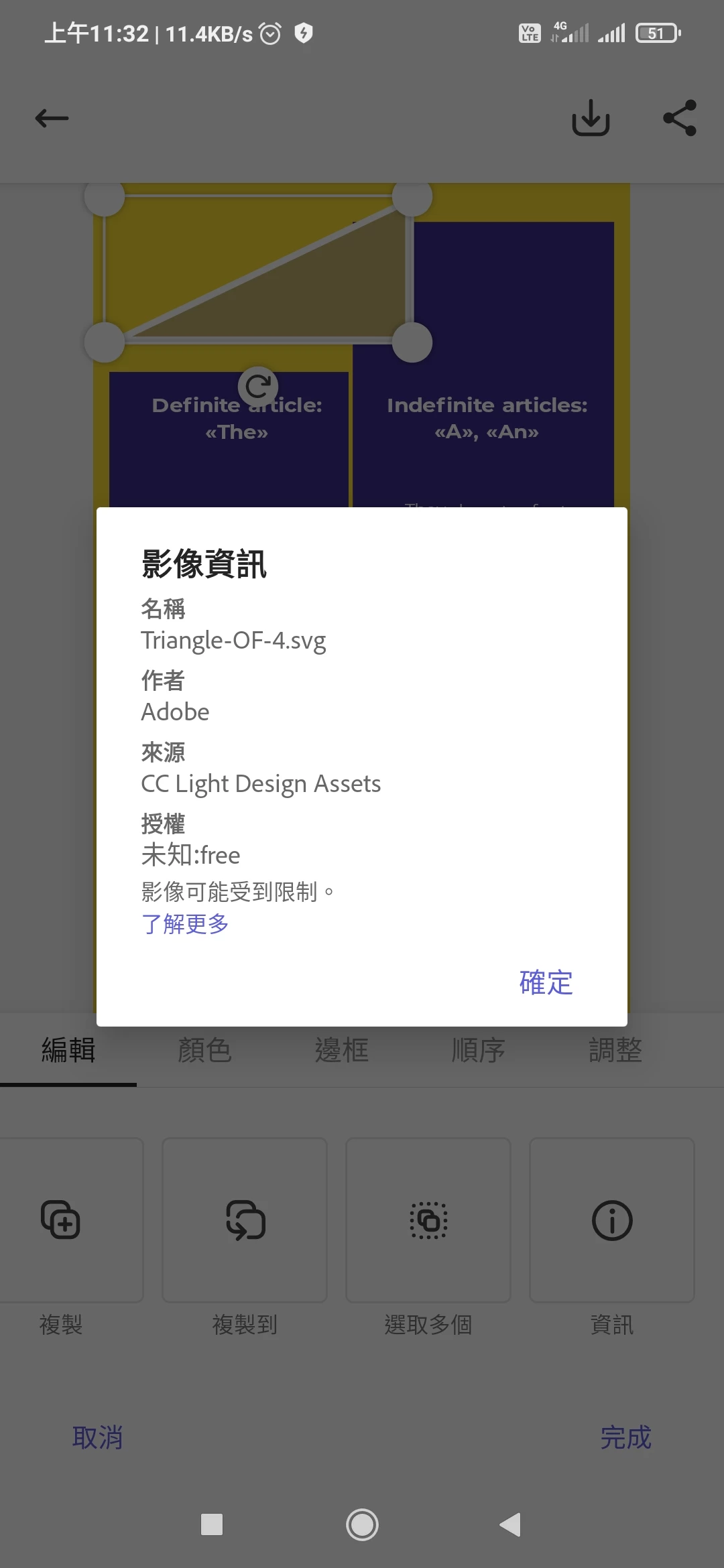Switch to the 邊框 tab
Screen dimensions: 724x1568
click(342, 1050)
